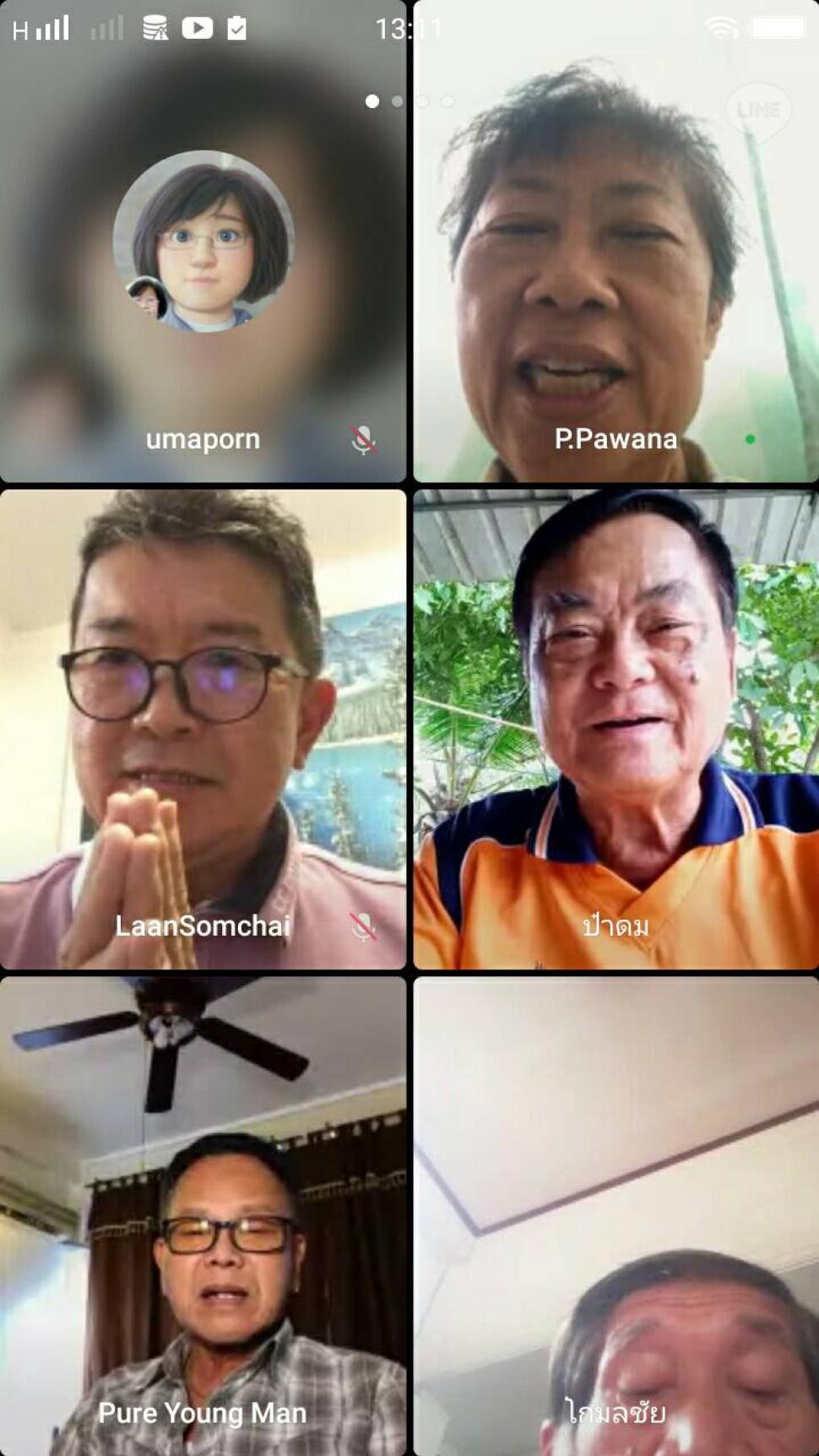Screen dimensions: 819x1456
Task: Enlarge ป้าดม's video tile
Action: click(x=616, y=730)
